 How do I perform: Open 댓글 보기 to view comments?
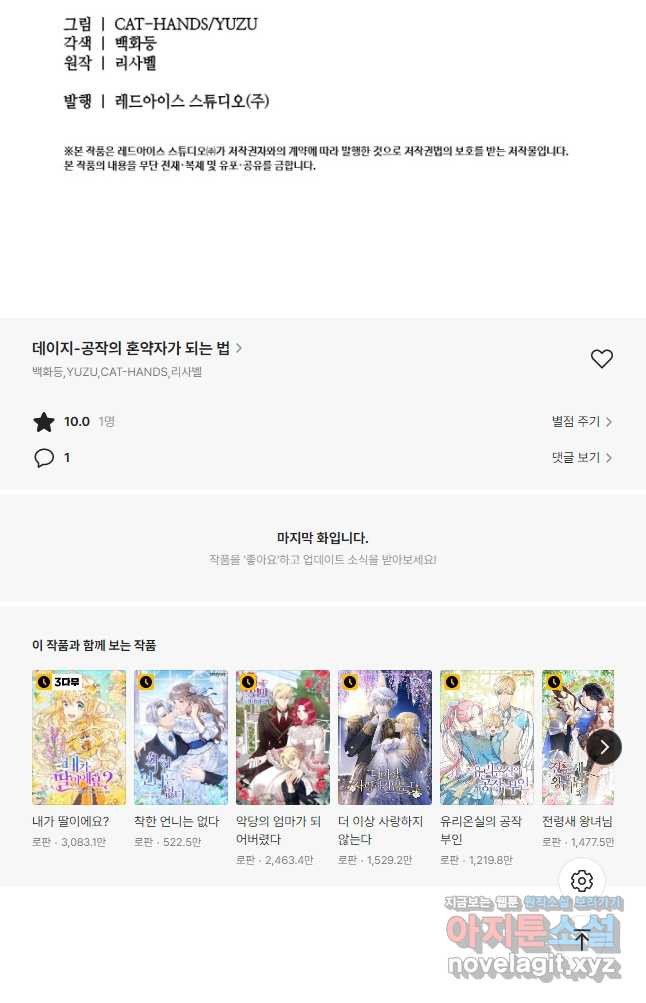click(581, 458)
